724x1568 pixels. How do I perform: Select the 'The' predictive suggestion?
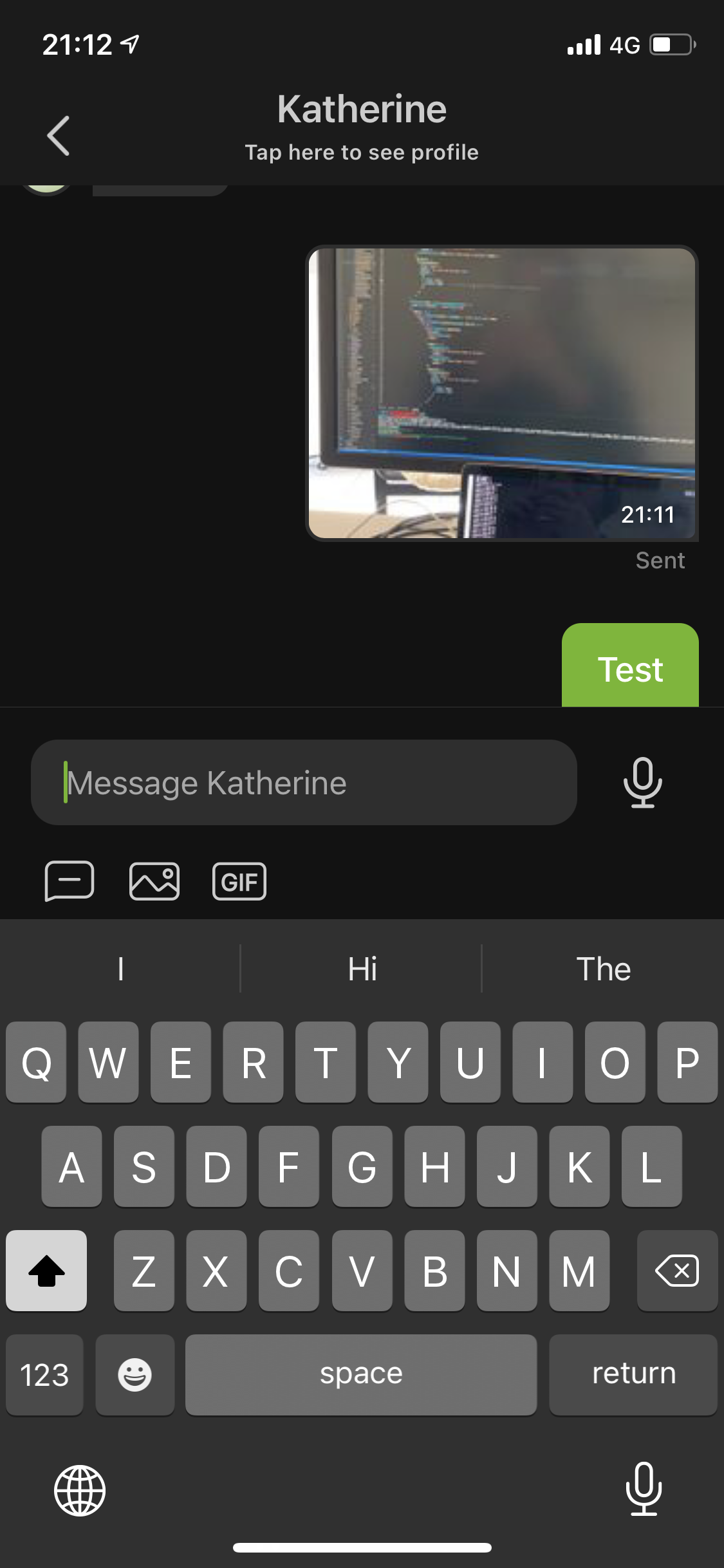pyautogui.click(x=604, y=968)
